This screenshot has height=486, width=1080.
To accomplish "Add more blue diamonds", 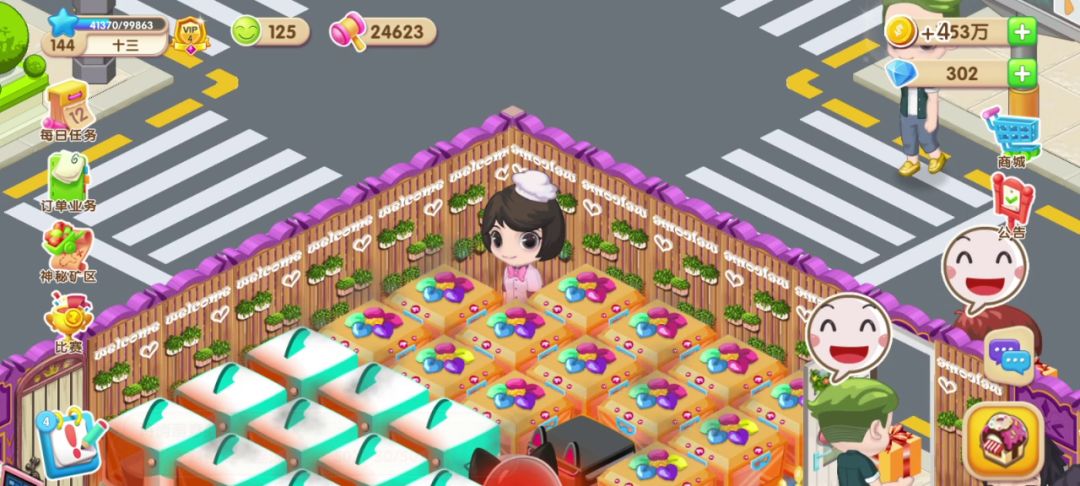I will (1021, 73).
